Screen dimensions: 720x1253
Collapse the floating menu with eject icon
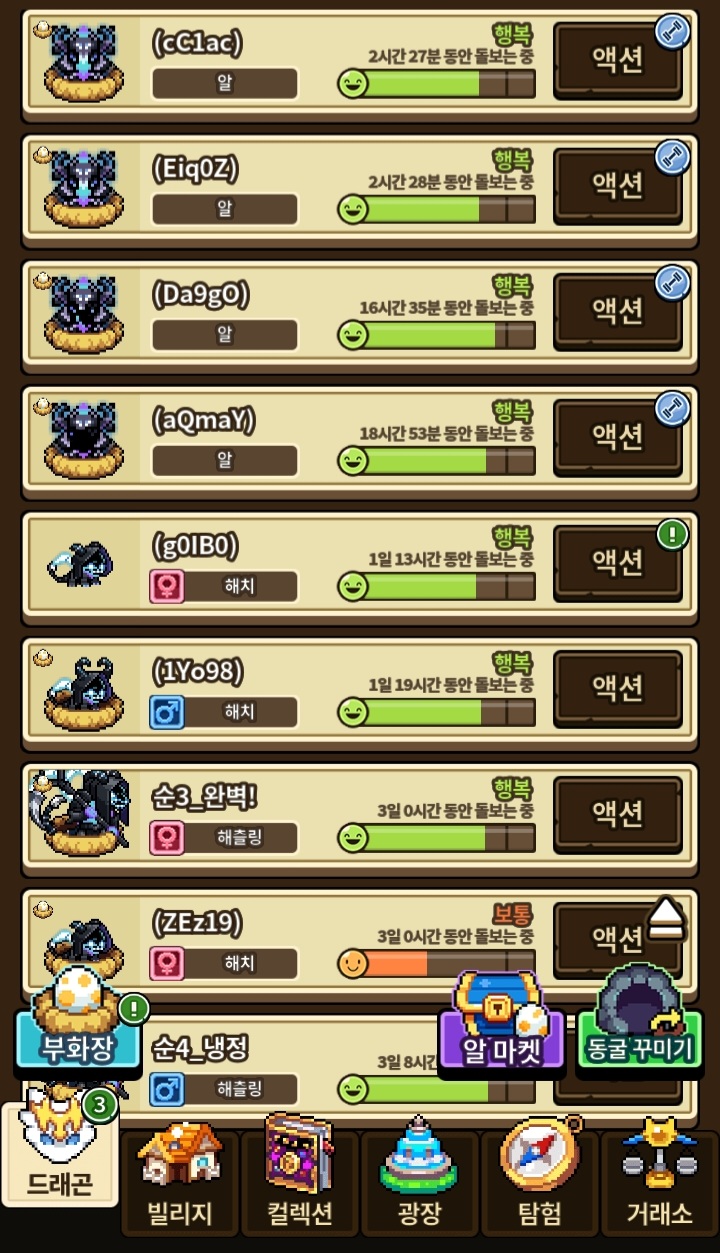665,918
